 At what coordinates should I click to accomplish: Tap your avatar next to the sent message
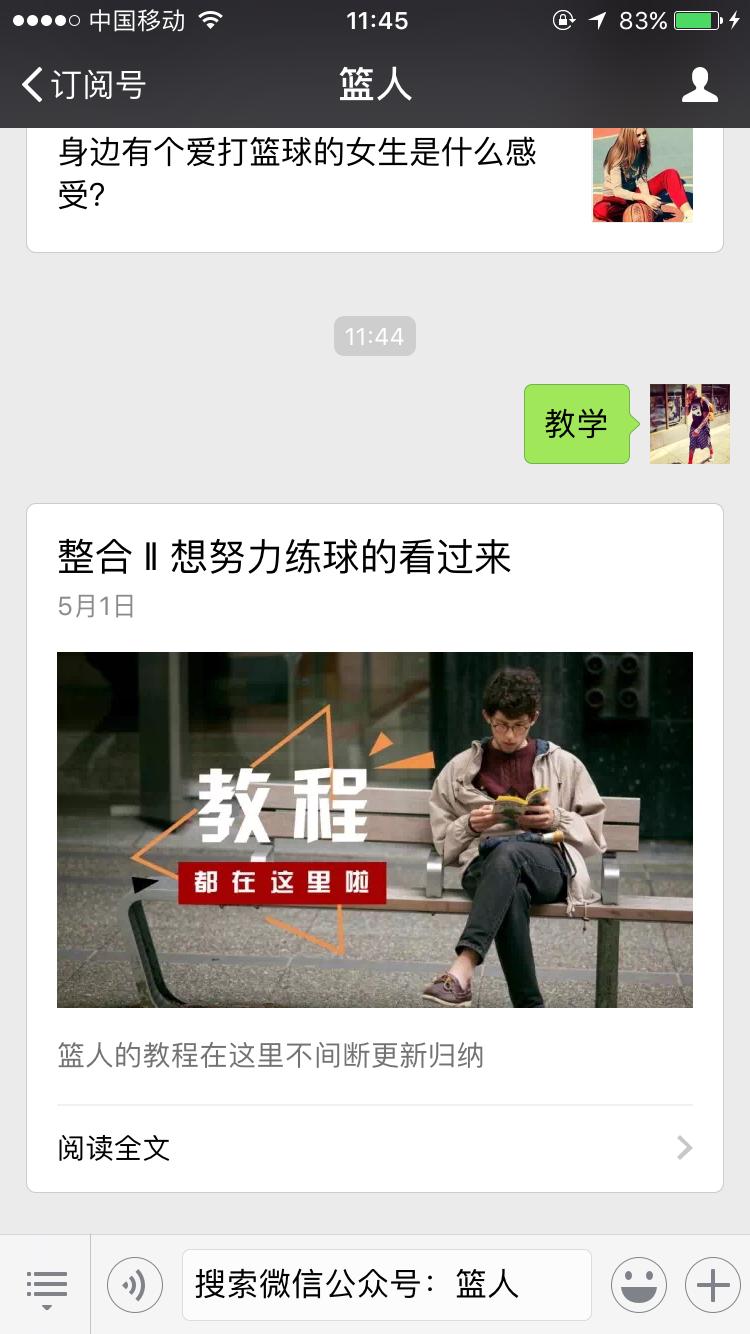689,424
